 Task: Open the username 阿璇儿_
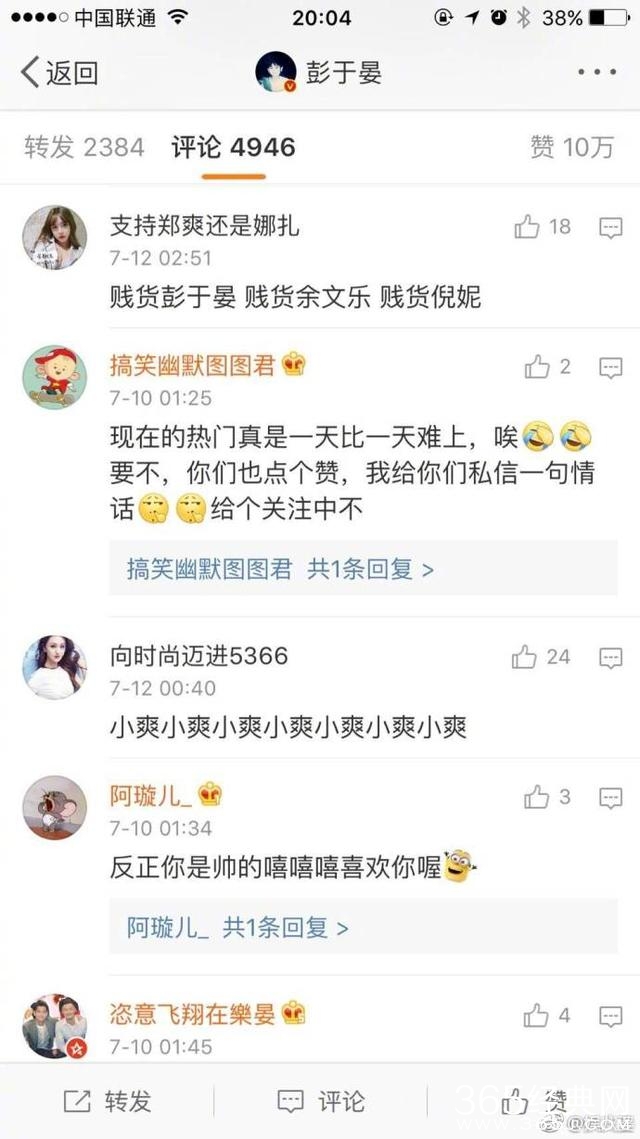[150, 795]
